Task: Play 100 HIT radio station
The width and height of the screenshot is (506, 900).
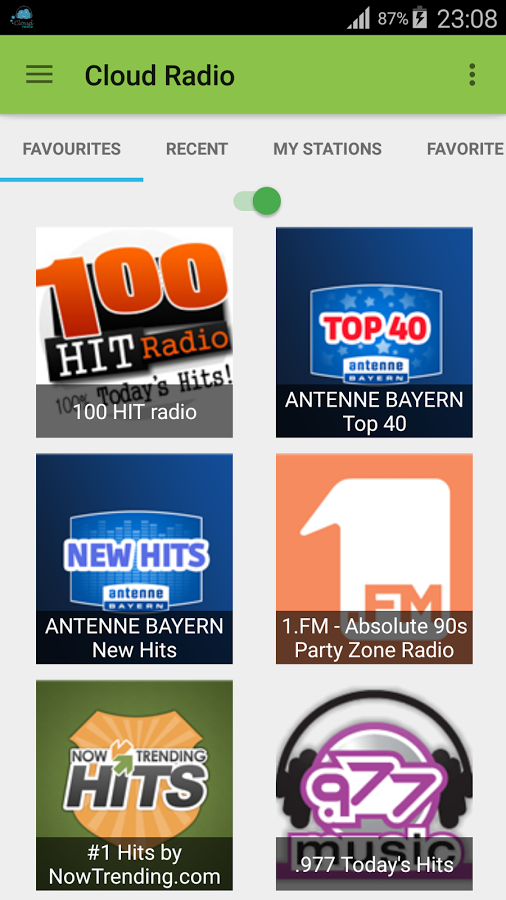Action: point(134,332)
